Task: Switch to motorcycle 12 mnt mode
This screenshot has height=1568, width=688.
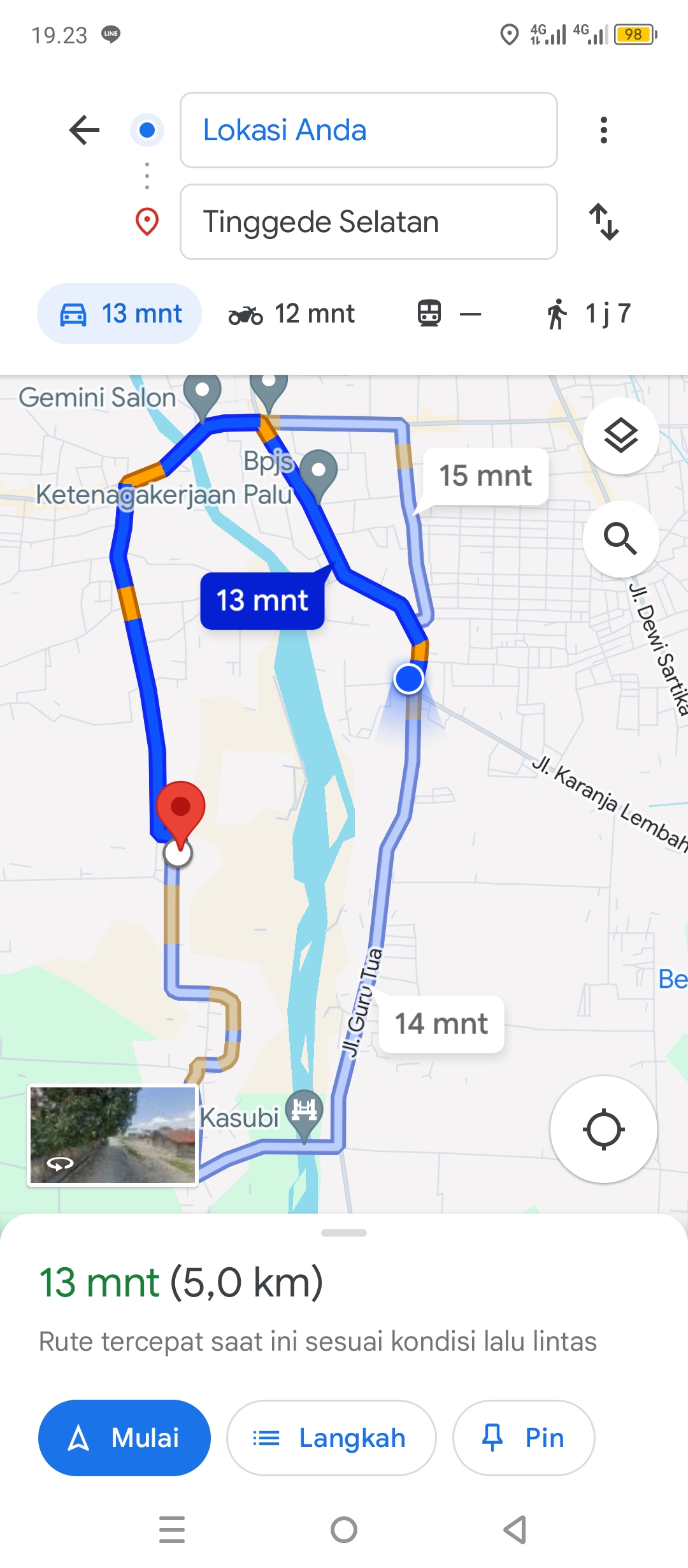Action: (x=291, y=314)
